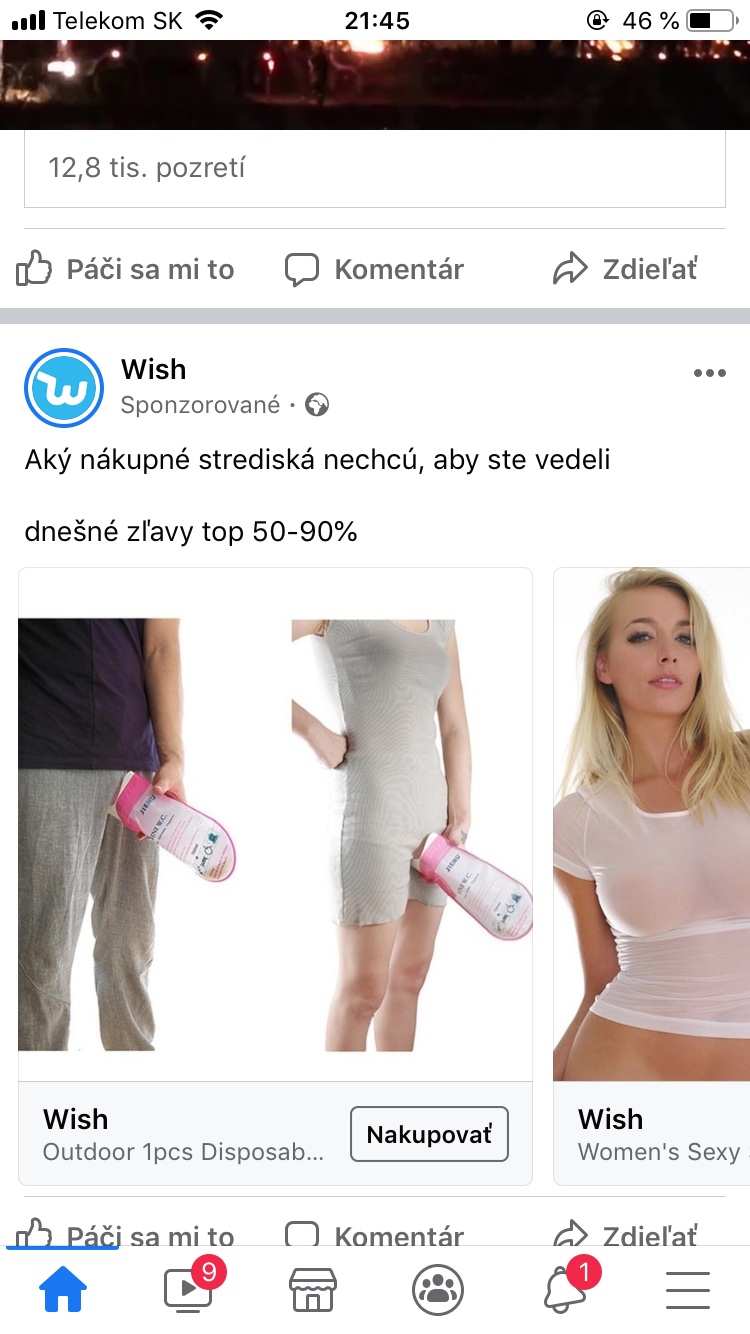The image size is (750, 1334).
Task: Open the hamburger menu tab
Action: [x=688, y=1290]
